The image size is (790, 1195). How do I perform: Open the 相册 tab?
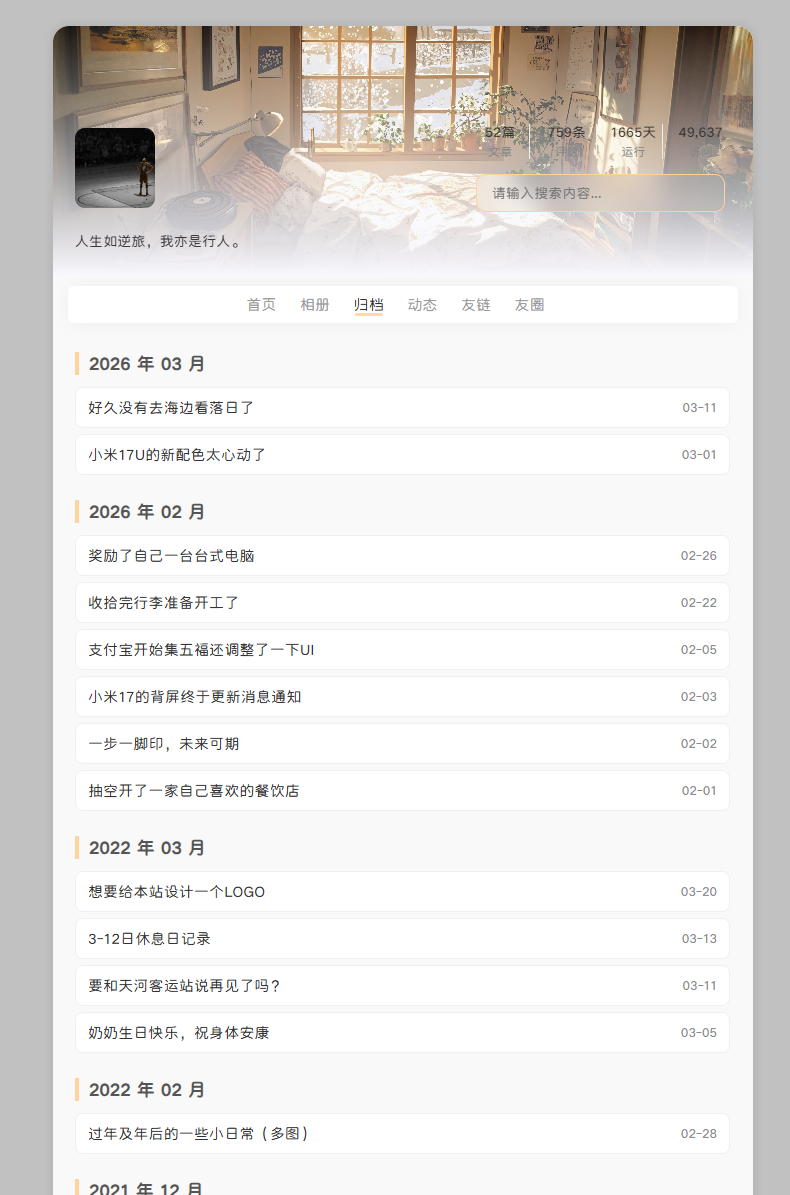tap(315, 305)
